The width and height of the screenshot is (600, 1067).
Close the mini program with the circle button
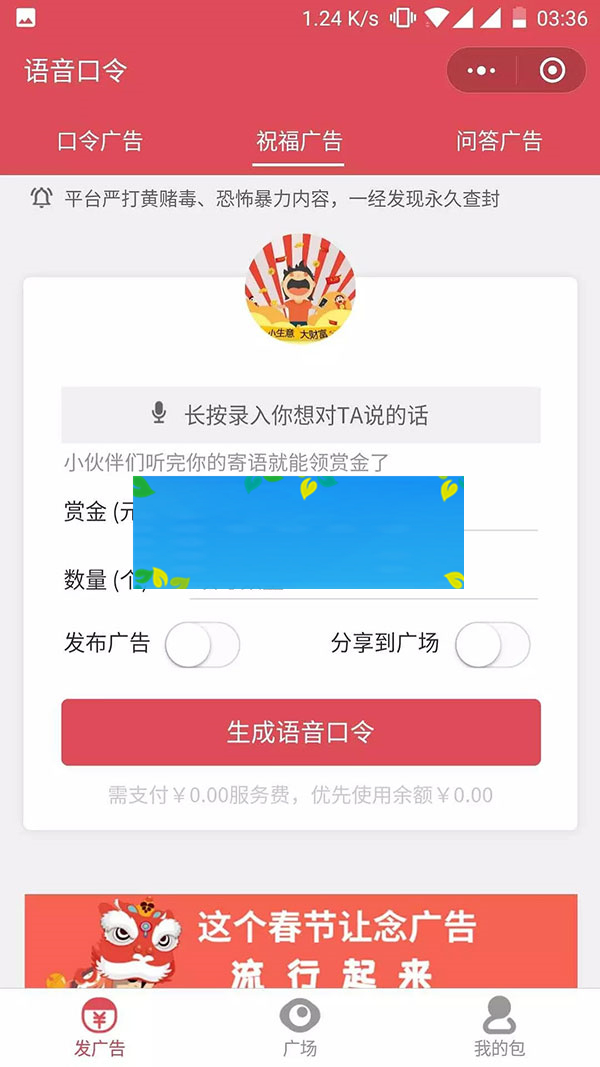pos(552,71)
